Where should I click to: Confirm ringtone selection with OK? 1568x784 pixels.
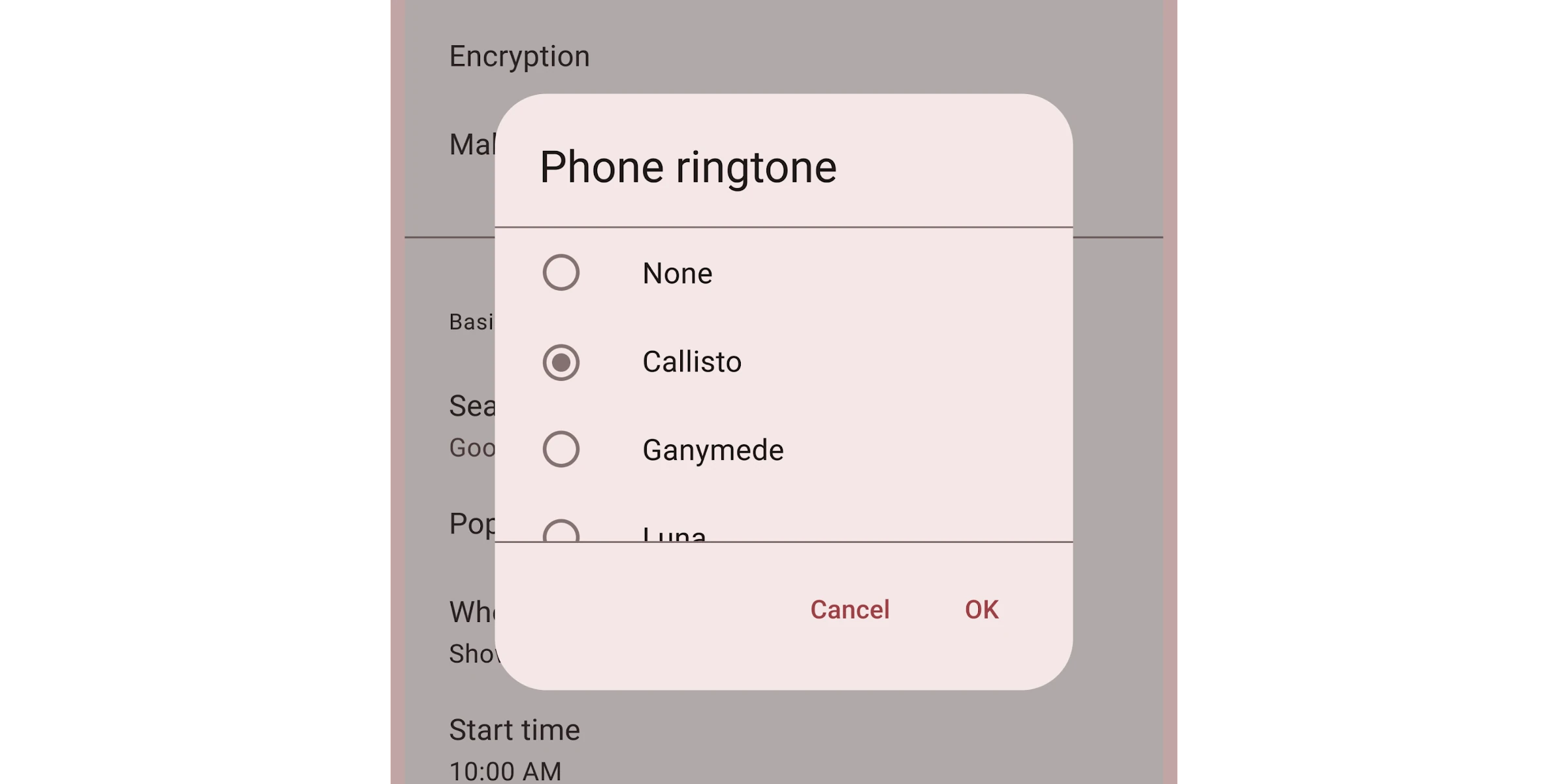point(981,610)
